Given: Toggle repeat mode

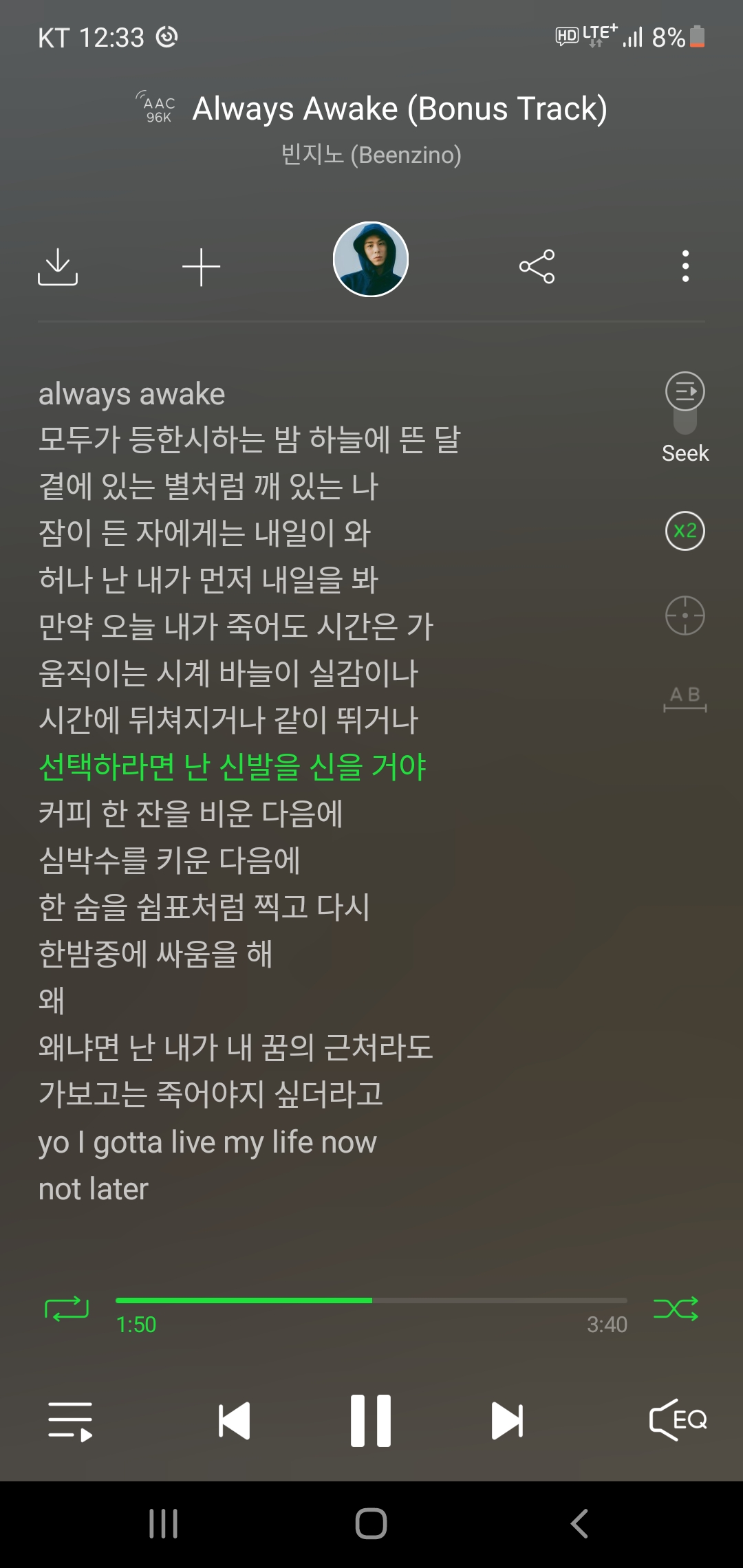Looking at the screenshot, I should pos(67,1309).
